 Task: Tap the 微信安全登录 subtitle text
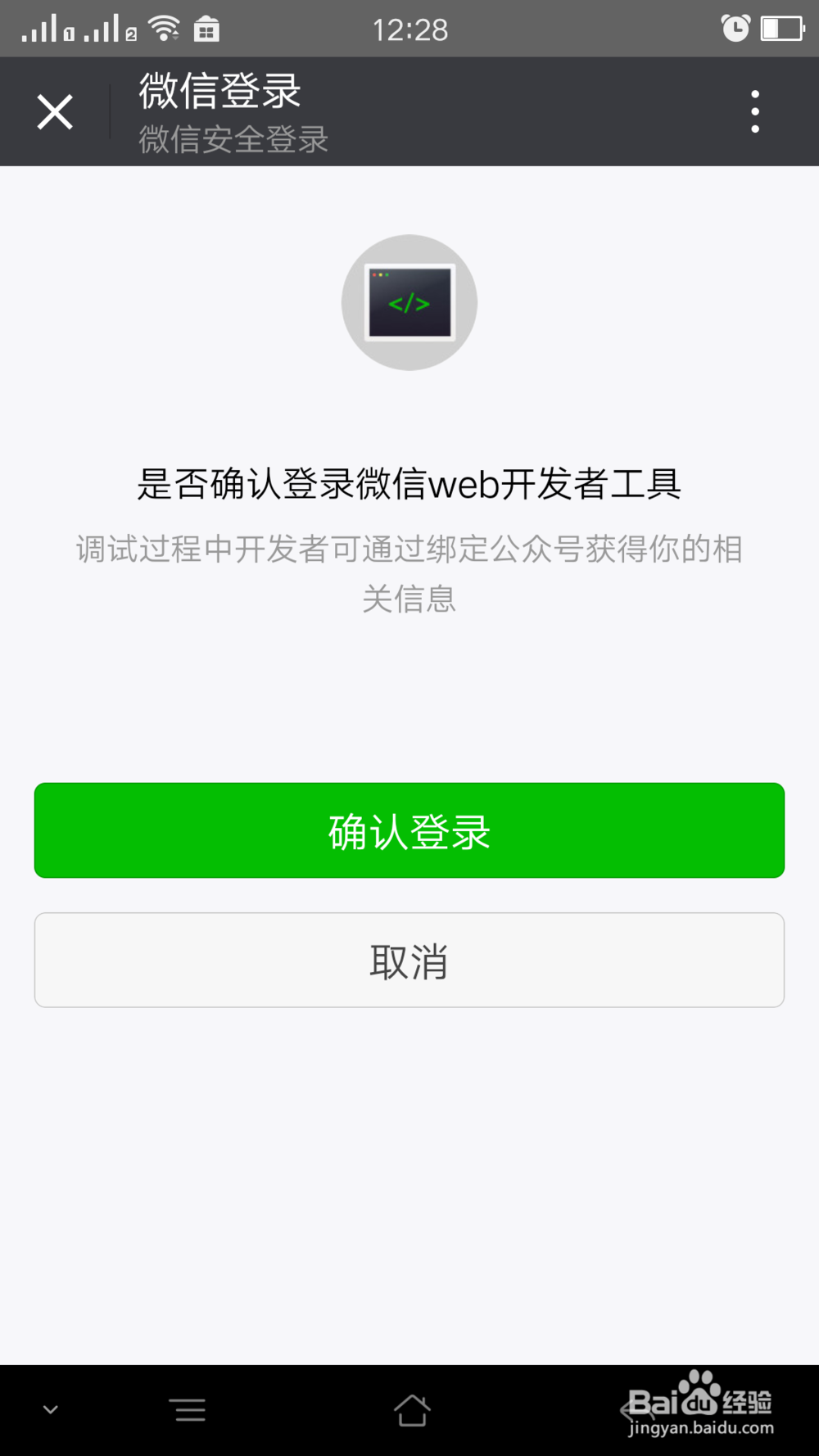232,140
